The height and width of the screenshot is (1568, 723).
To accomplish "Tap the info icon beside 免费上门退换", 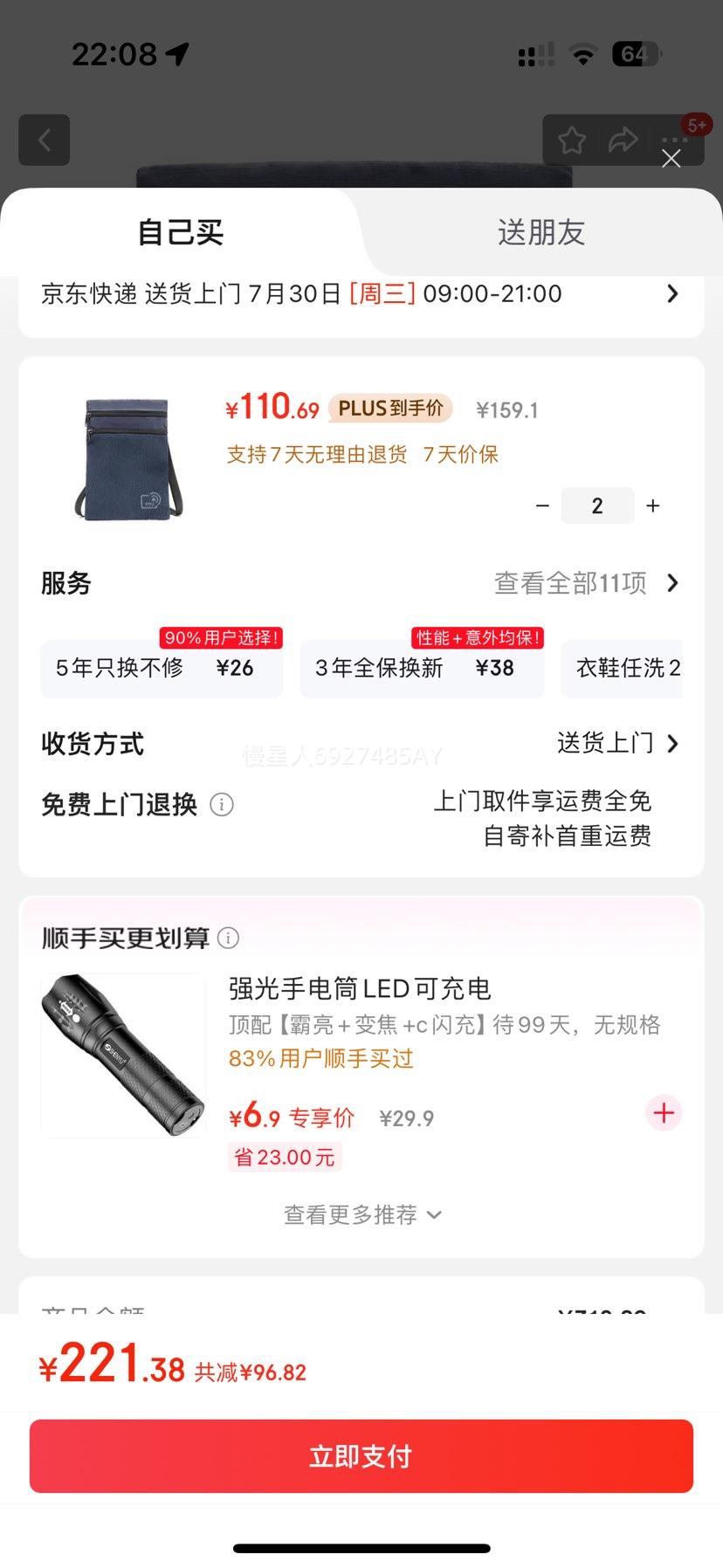I will (x=223, y=805).
